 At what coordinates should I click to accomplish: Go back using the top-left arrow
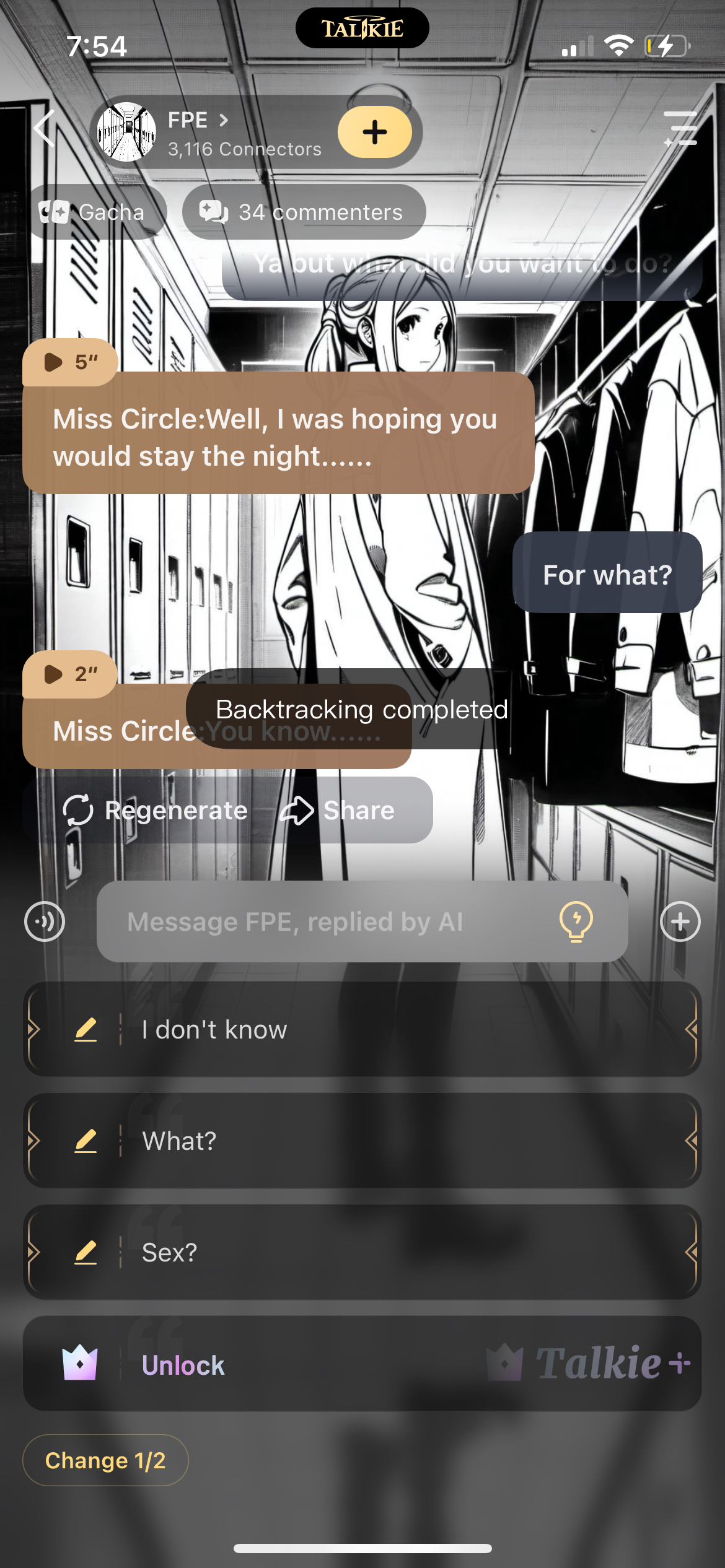(x=45, y=129)
